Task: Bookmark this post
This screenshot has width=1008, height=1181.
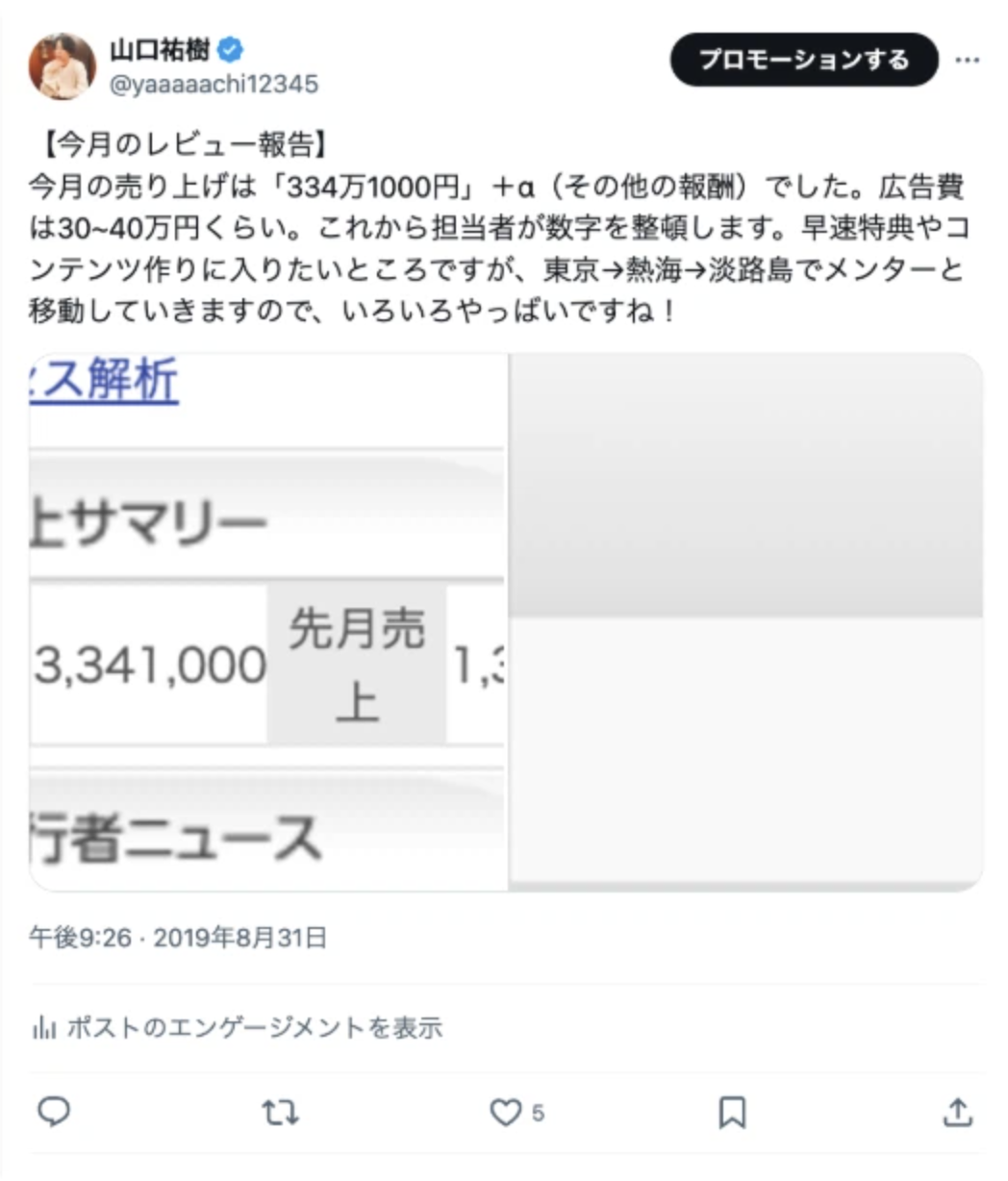Action: click(x=732, y=1113)
